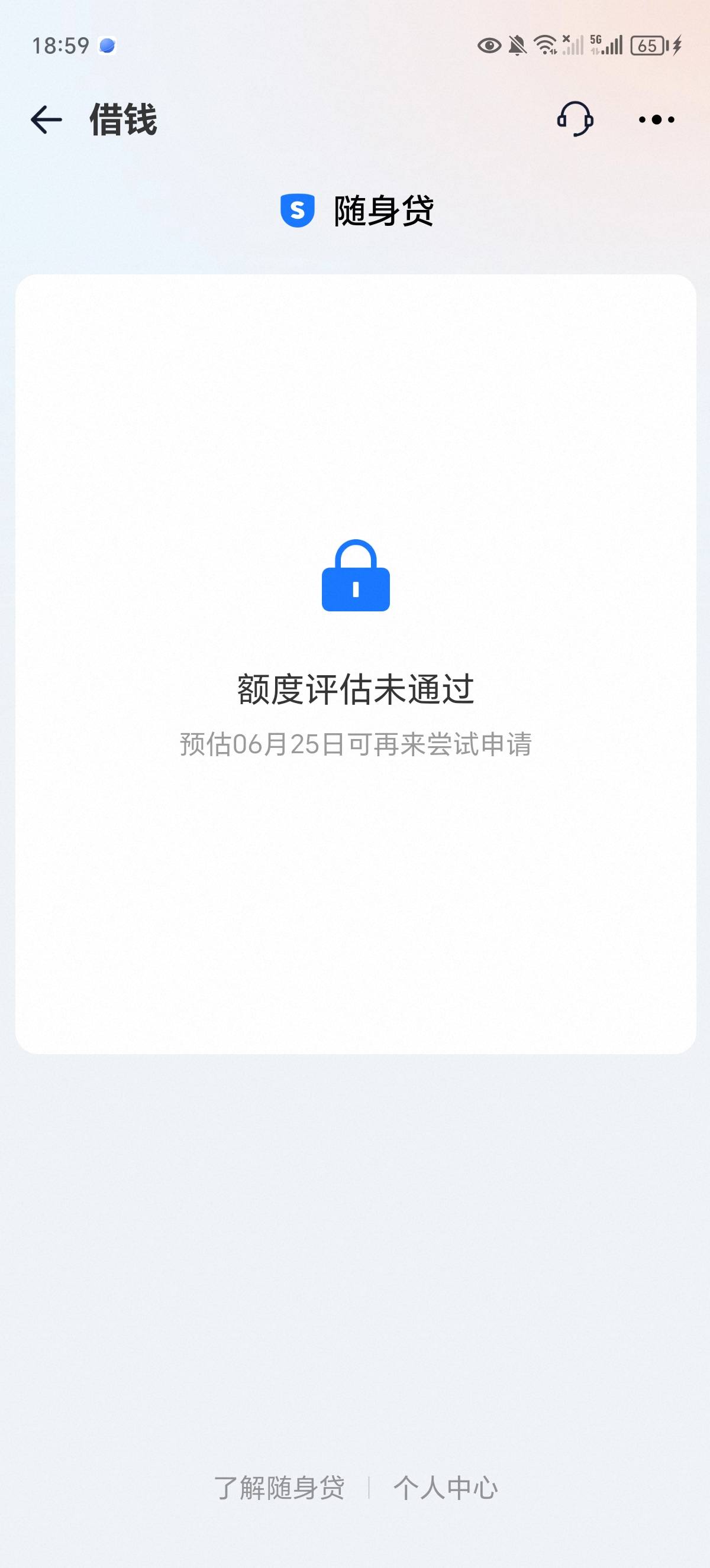The width and height of the screenshot is (710, 1568).
Task: Open the three-dot overflow menu
Action: point(656,119)
